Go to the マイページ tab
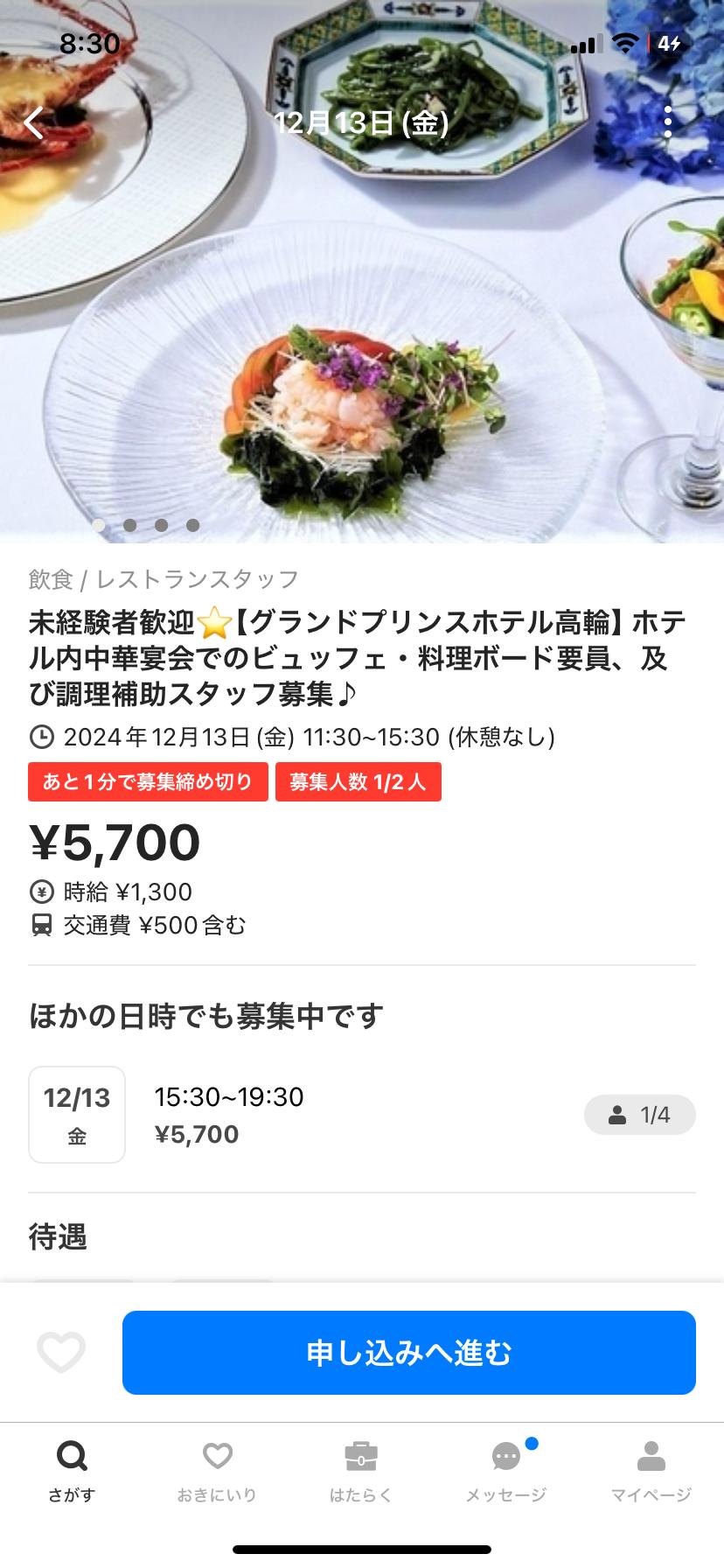This screenshot has height=1568, width=724. pos(651,1471)
